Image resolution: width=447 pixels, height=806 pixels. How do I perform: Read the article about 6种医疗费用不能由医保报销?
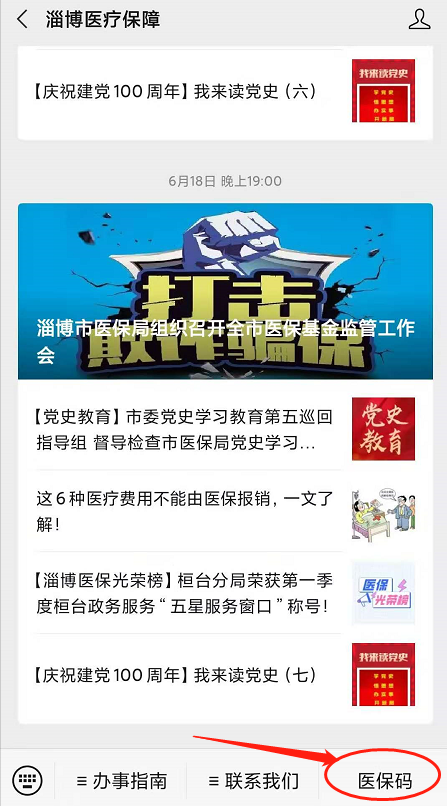point(225,510)
